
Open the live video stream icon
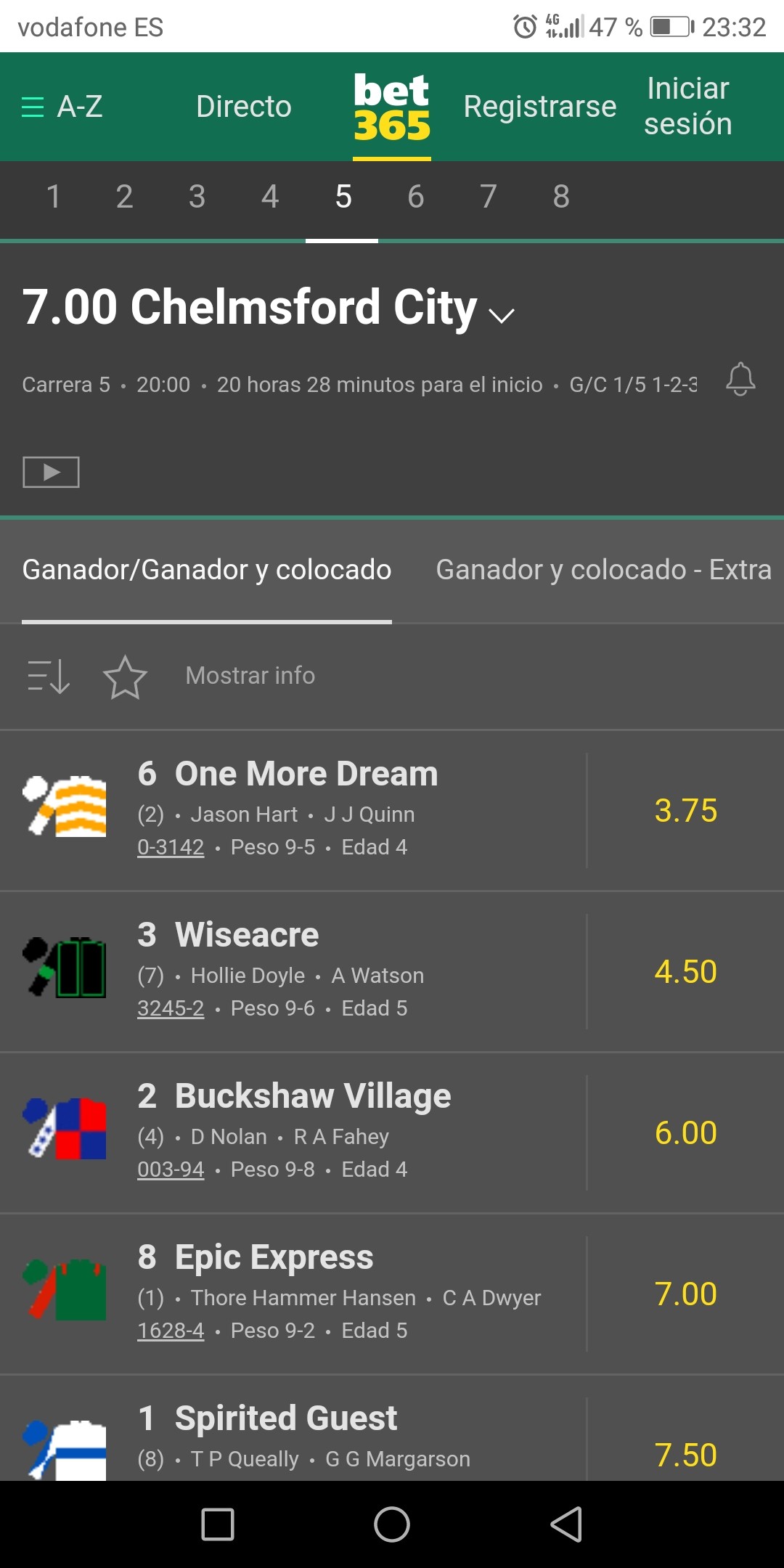click(x=51, y=473)
